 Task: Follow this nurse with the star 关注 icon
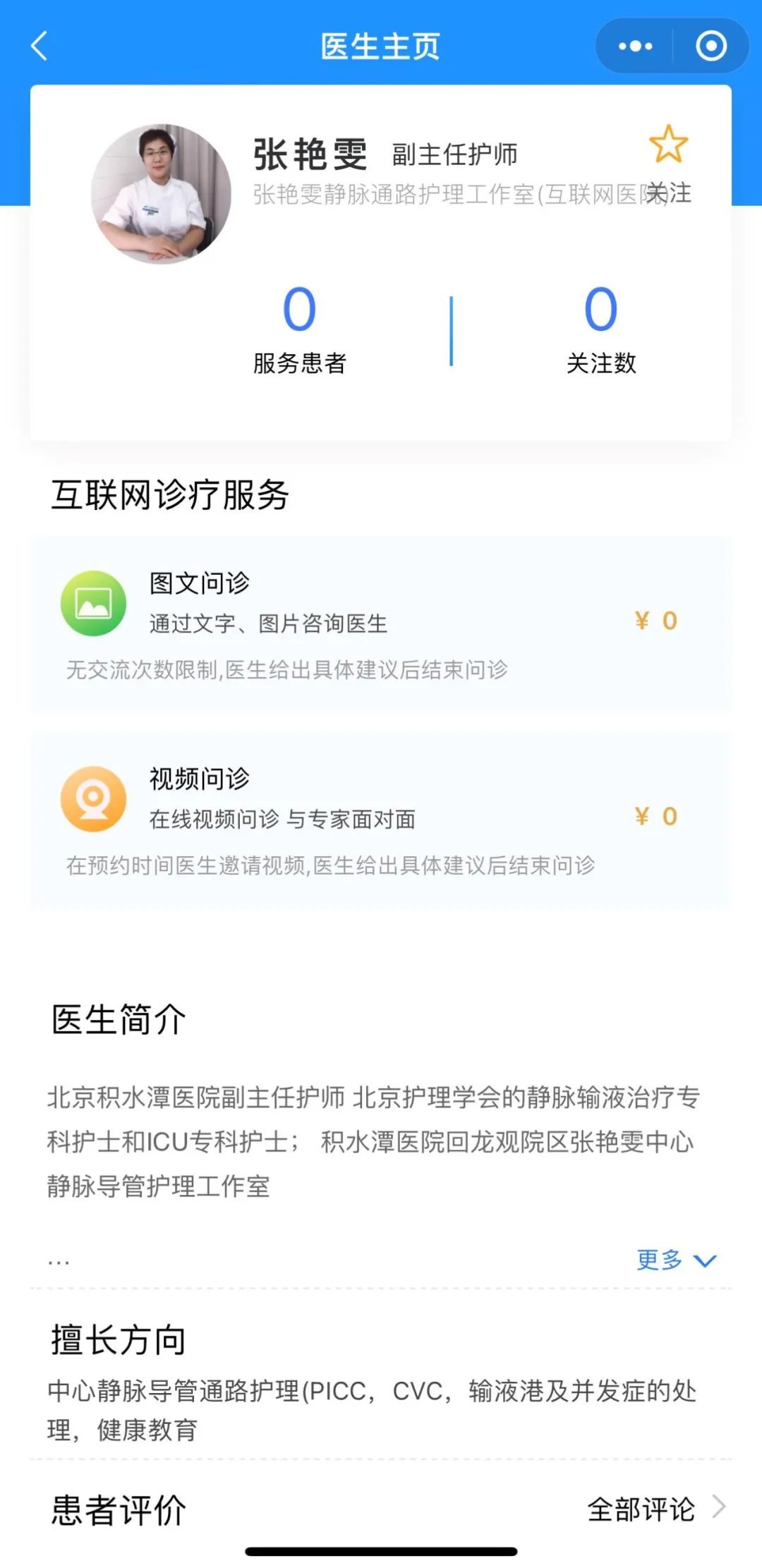(x=668, y=164)
